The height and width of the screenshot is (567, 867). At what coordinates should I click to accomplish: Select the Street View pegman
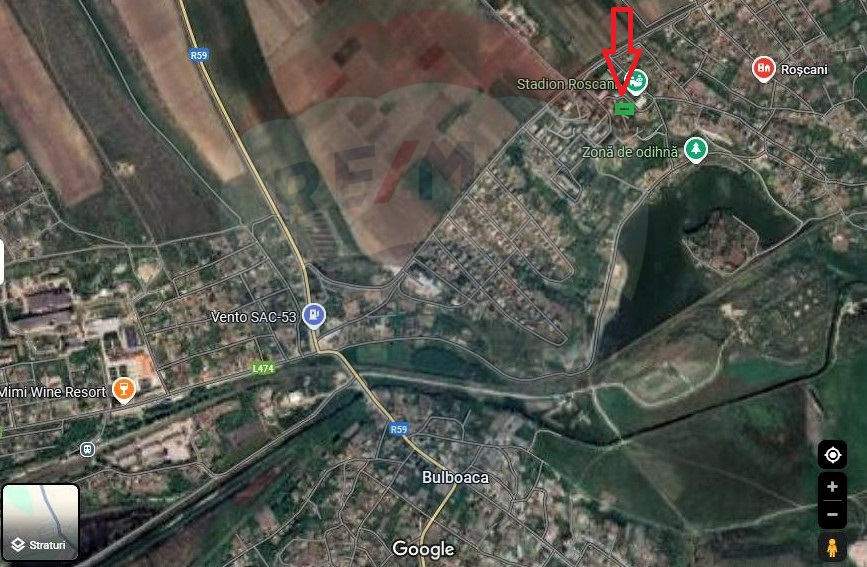[x=832, y=547]
